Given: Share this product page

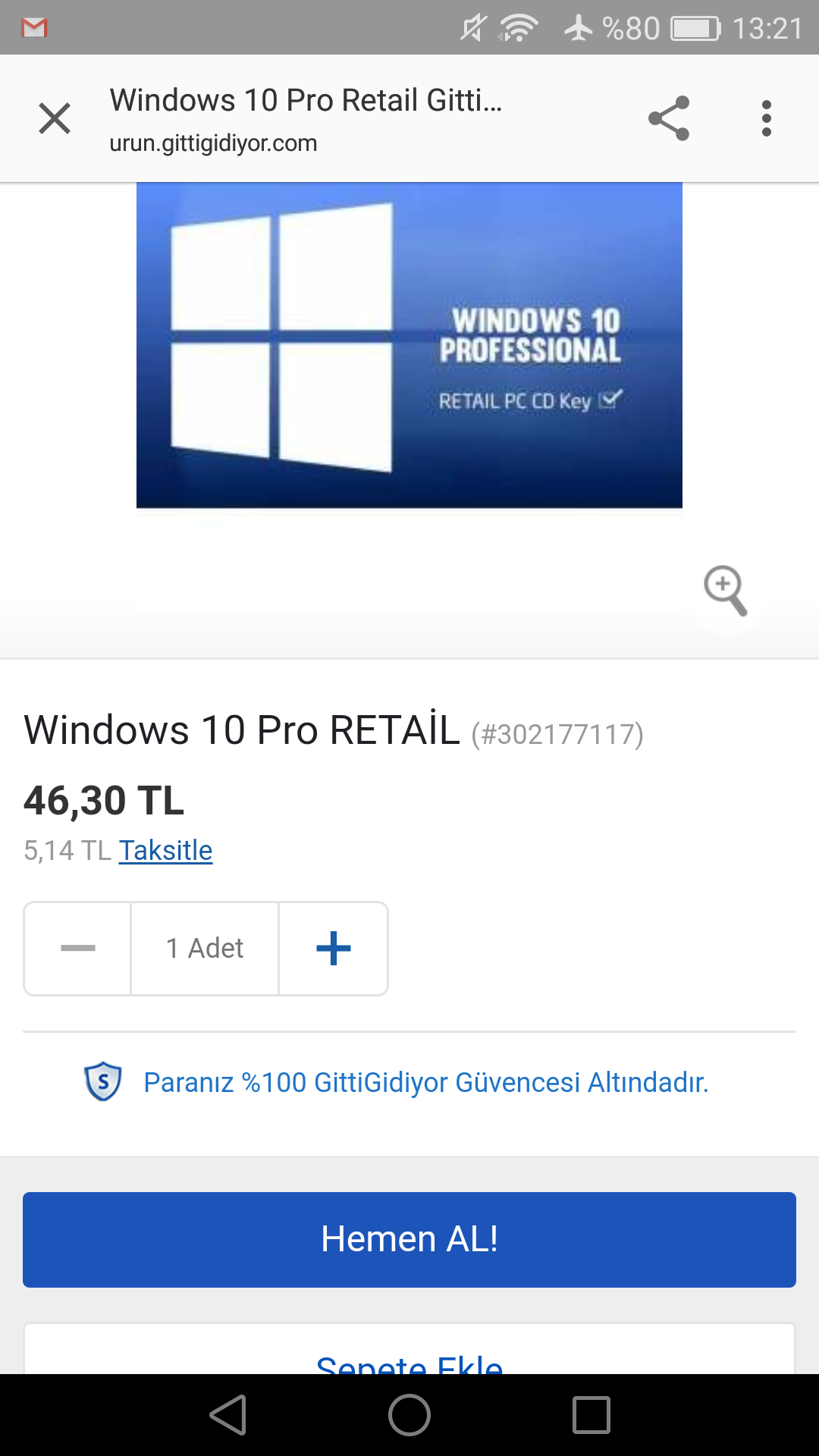Looking at the screenshot, I should tap(669, 118).
